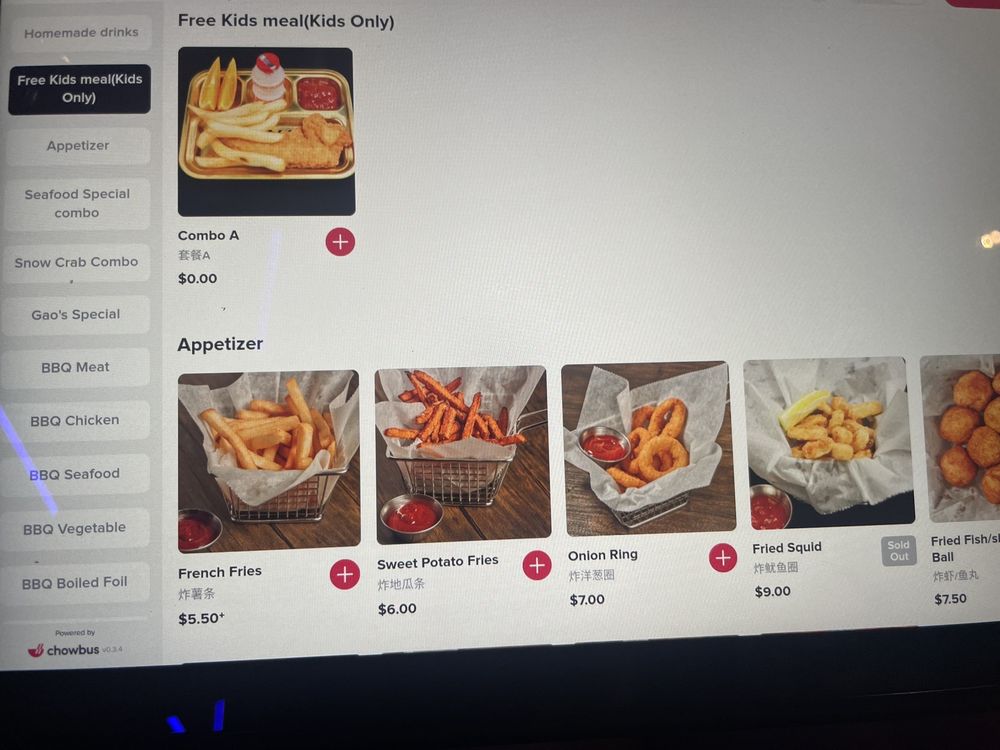Select Free Kids meal category
Image resolution: width=1000 pixels, height=750 pixels.
80,89
